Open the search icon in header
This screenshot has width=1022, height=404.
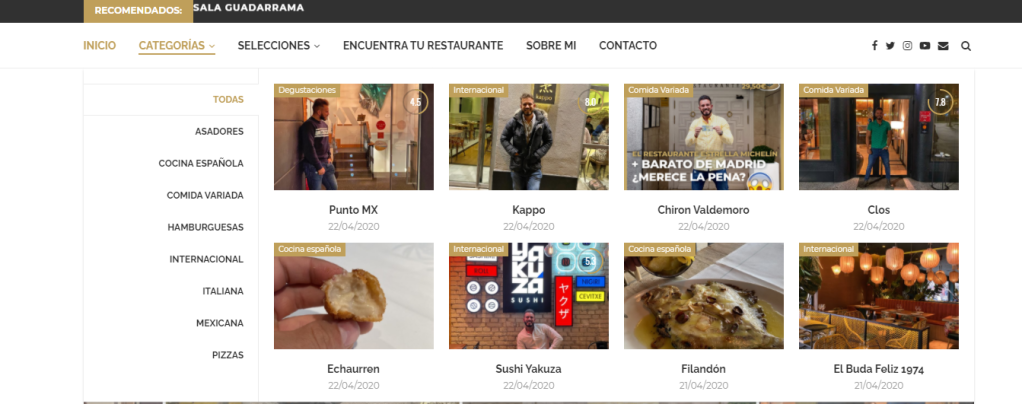click(x=966, y=46)
